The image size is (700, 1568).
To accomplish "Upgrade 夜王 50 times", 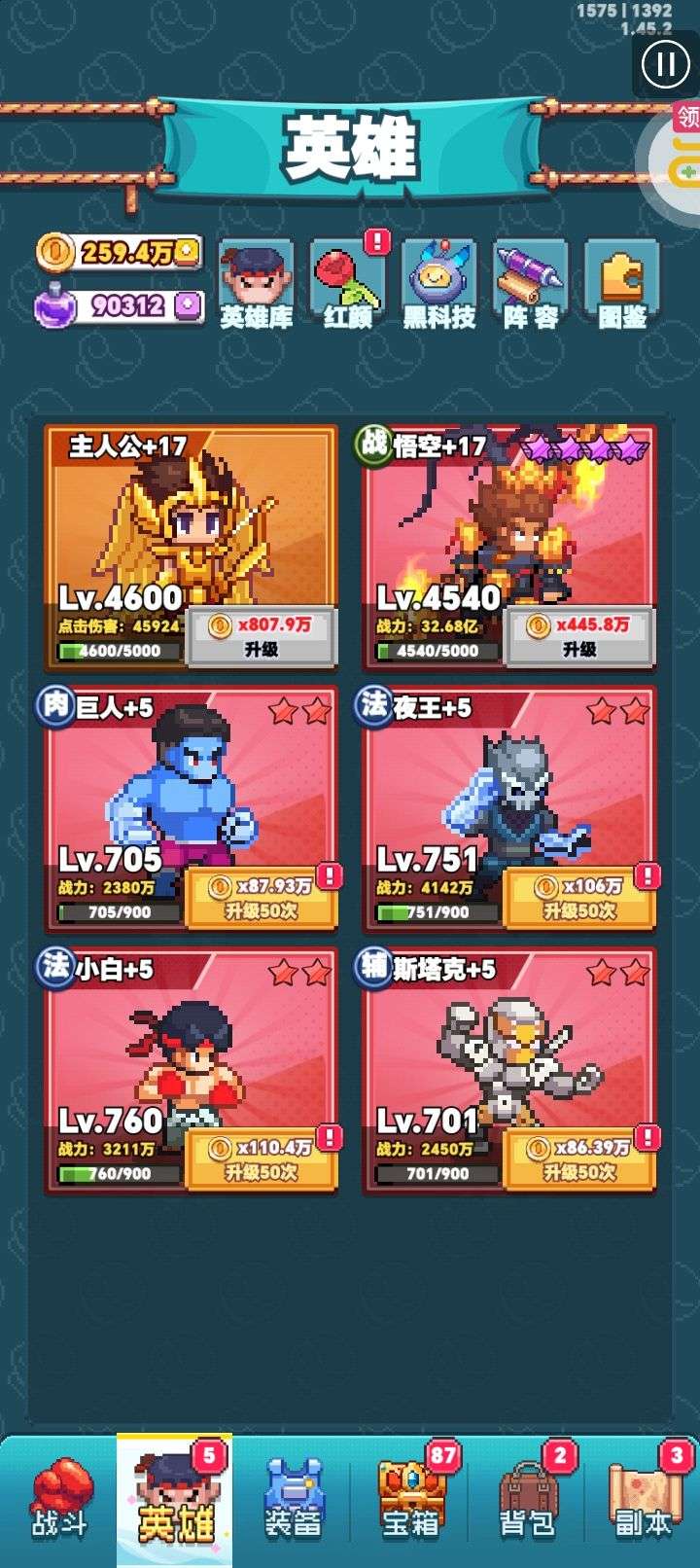I will pyautogui.click(x=579, y=898).
